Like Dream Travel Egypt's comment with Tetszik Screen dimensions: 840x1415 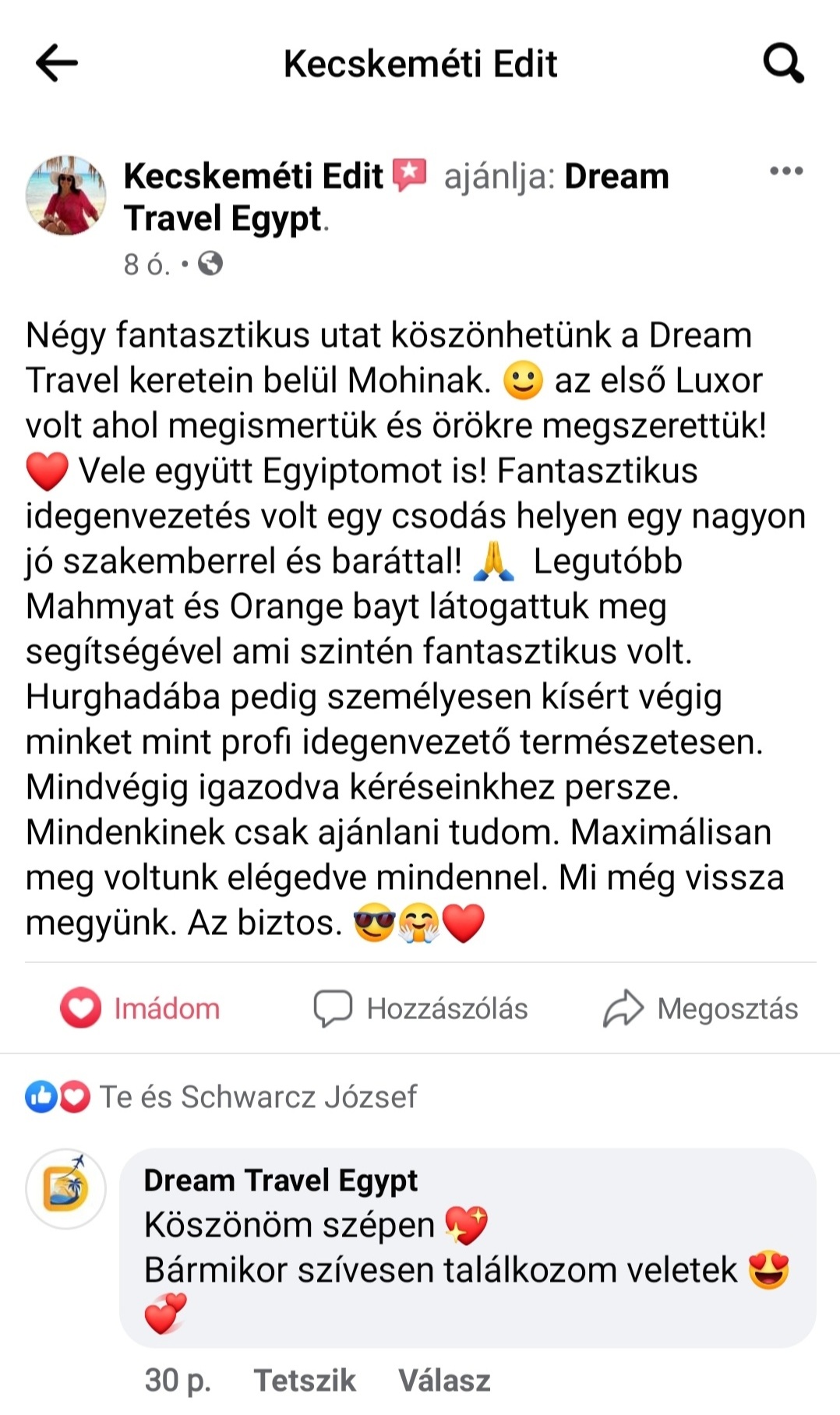[305, 1380]
